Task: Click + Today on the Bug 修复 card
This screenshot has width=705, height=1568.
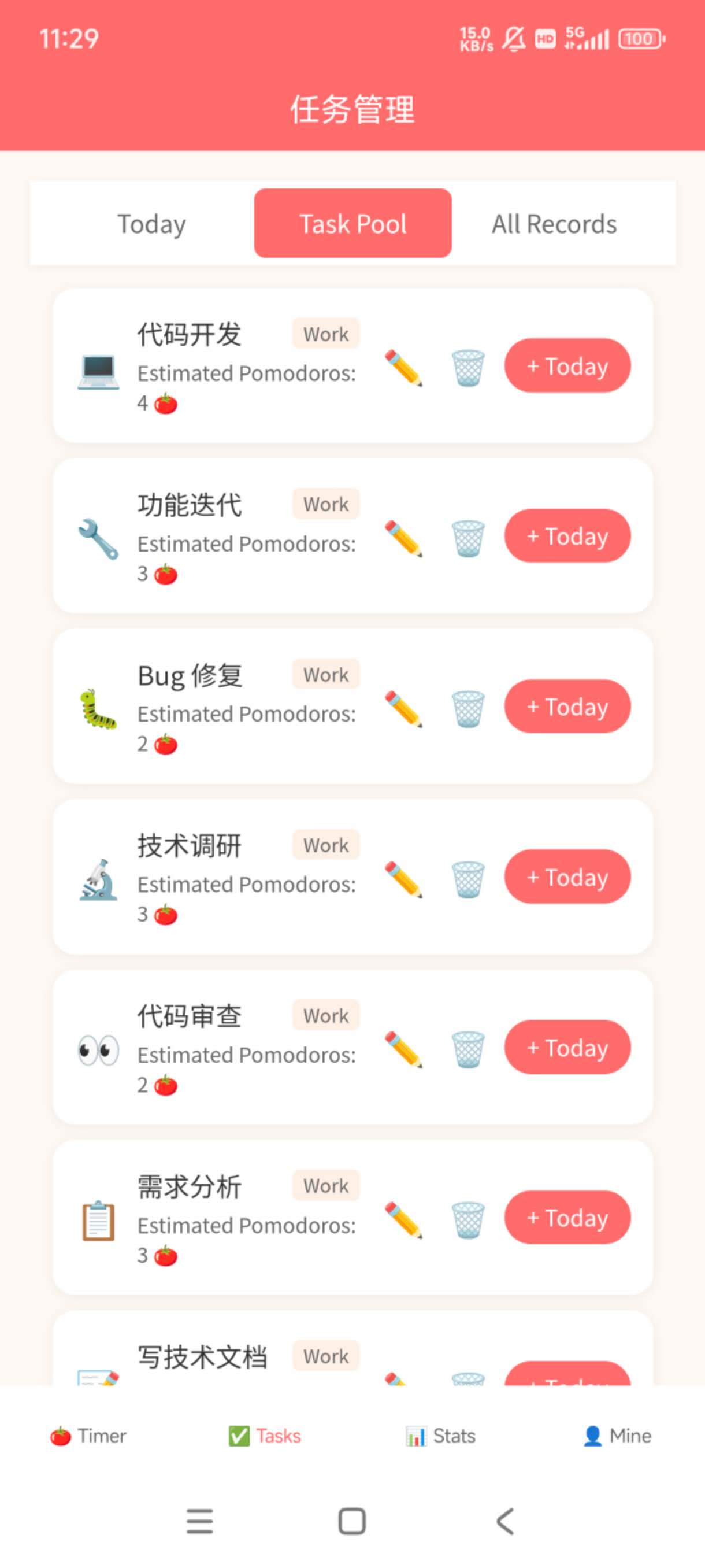Action: click(566, 707)
